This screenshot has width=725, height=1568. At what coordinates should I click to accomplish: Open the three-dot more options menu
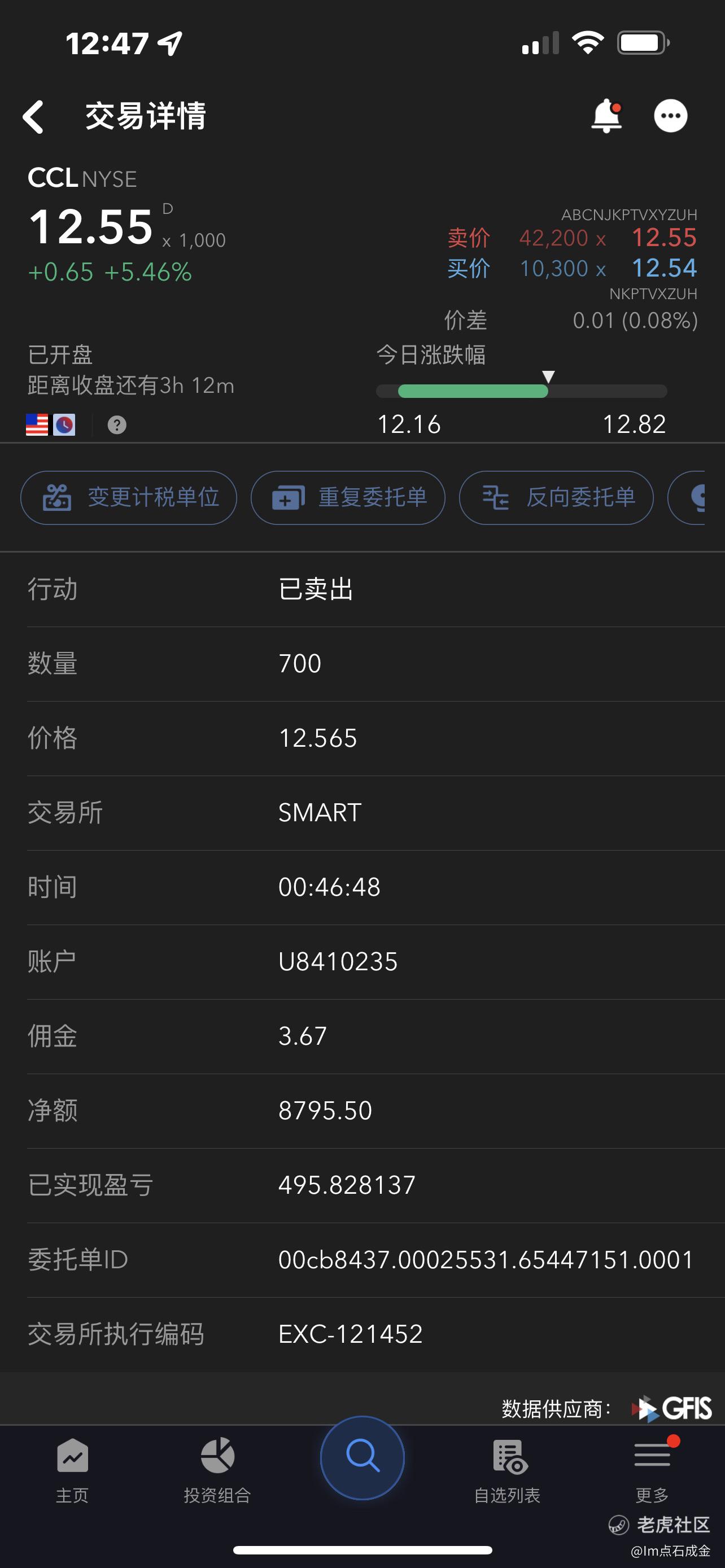pos(670,116)
